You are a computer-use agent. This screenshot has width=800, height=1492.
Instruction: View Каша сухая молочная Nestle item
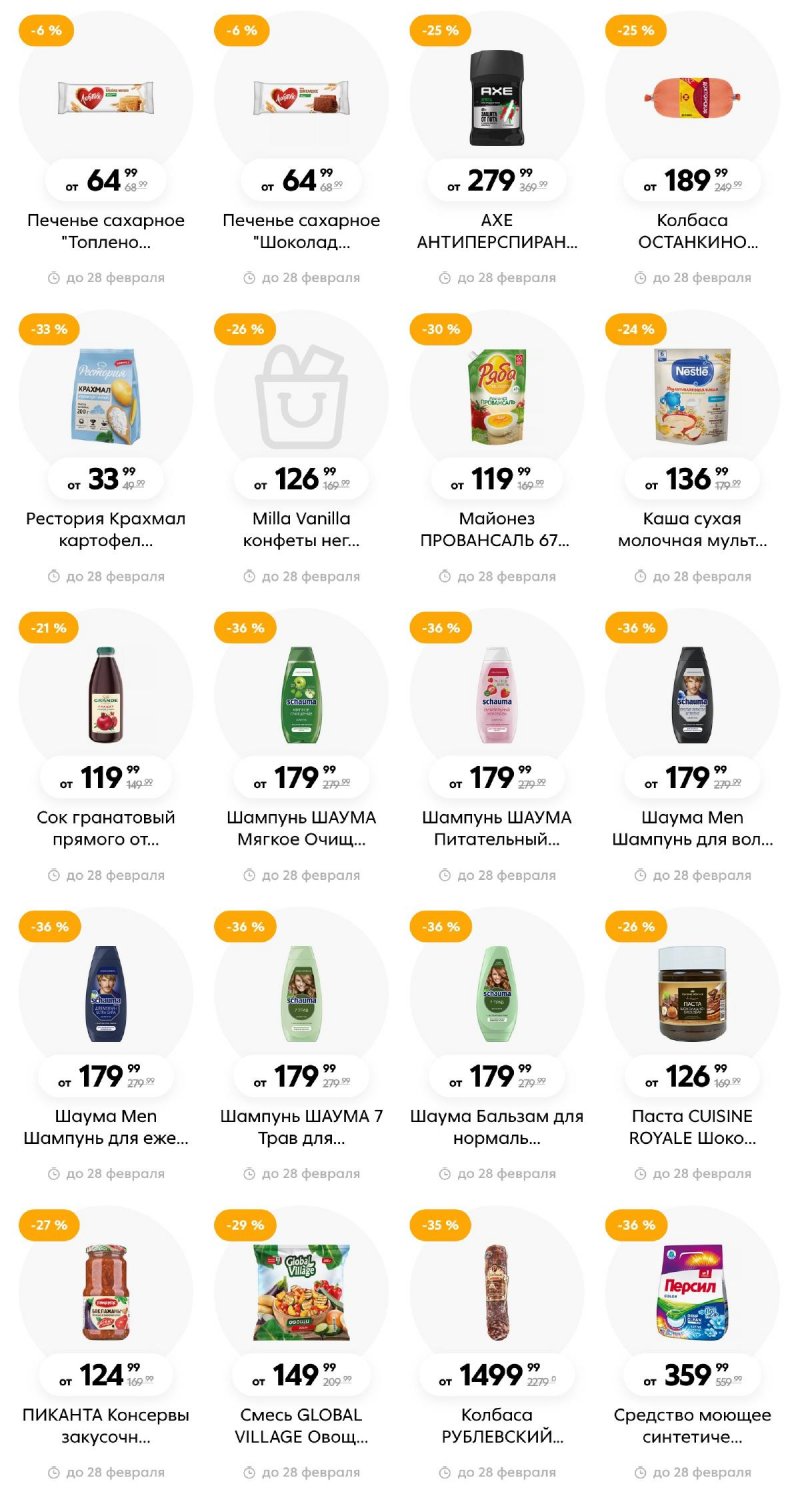coord(692,395)
